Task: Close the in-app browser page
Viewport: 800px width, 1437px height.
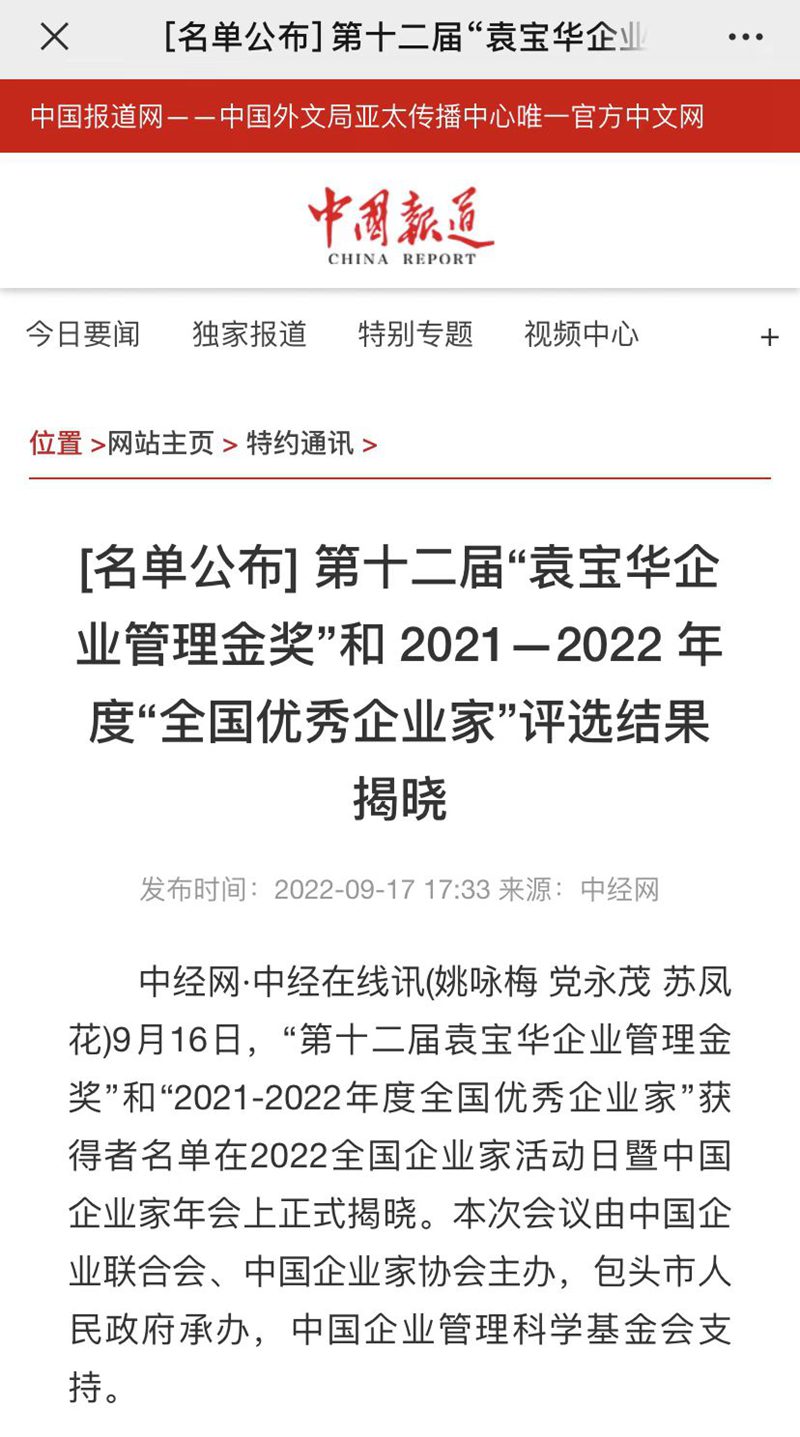Action: (54, 38)
